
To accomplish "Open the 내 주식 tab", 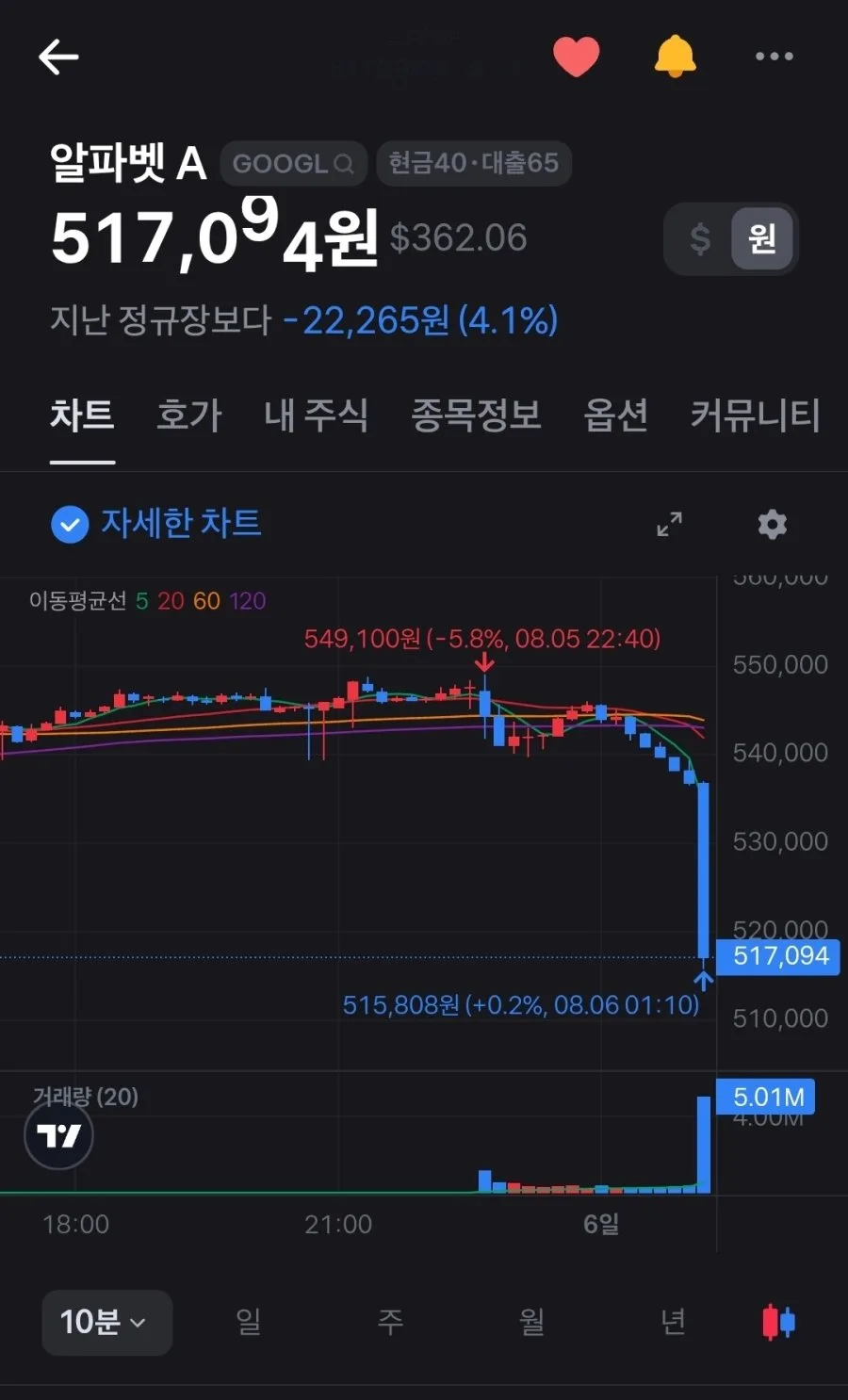I will (316, 415).
